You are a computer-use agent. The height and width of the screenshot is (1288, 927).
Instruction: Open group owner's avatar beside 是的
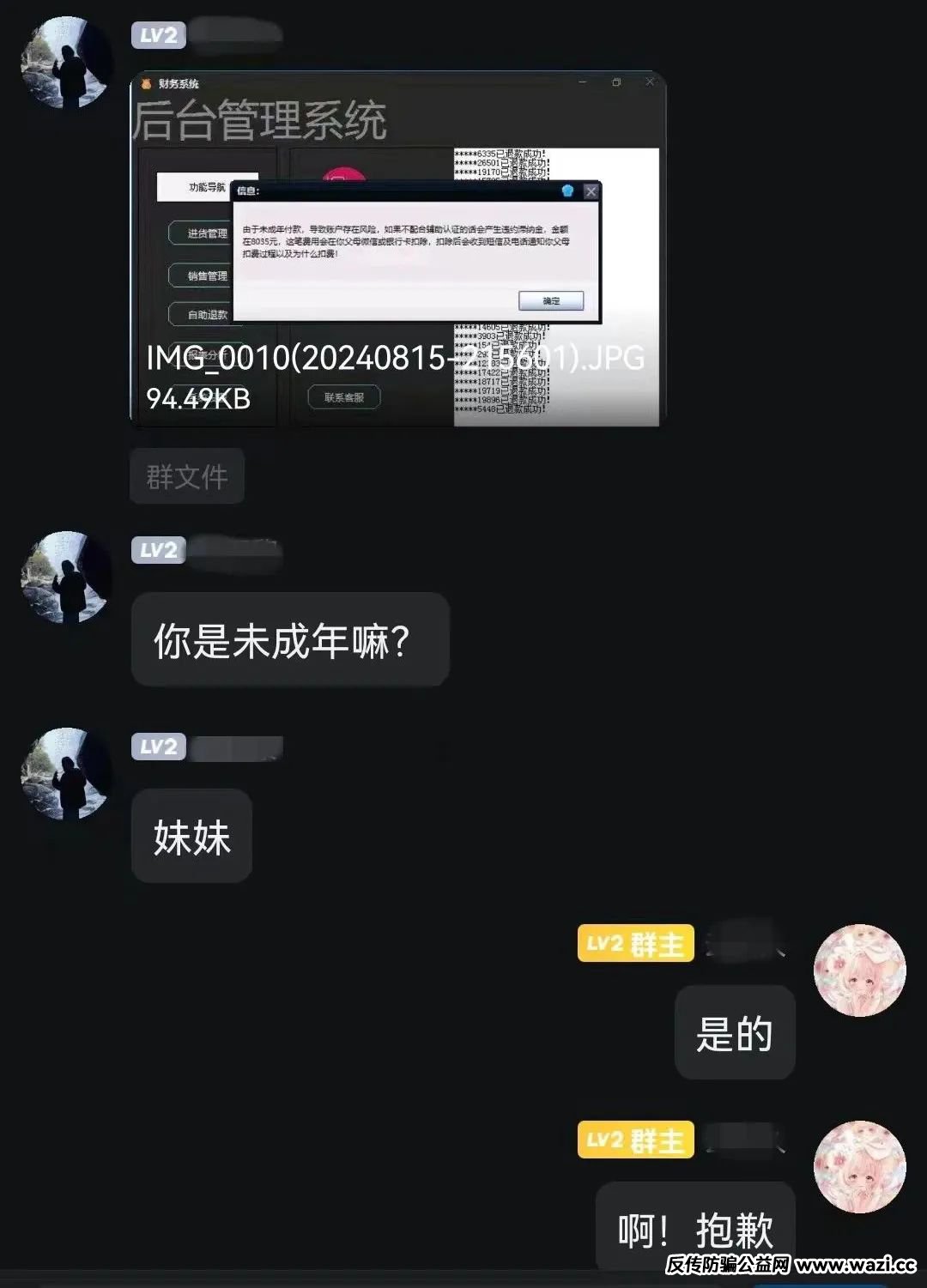coord(859,970)
